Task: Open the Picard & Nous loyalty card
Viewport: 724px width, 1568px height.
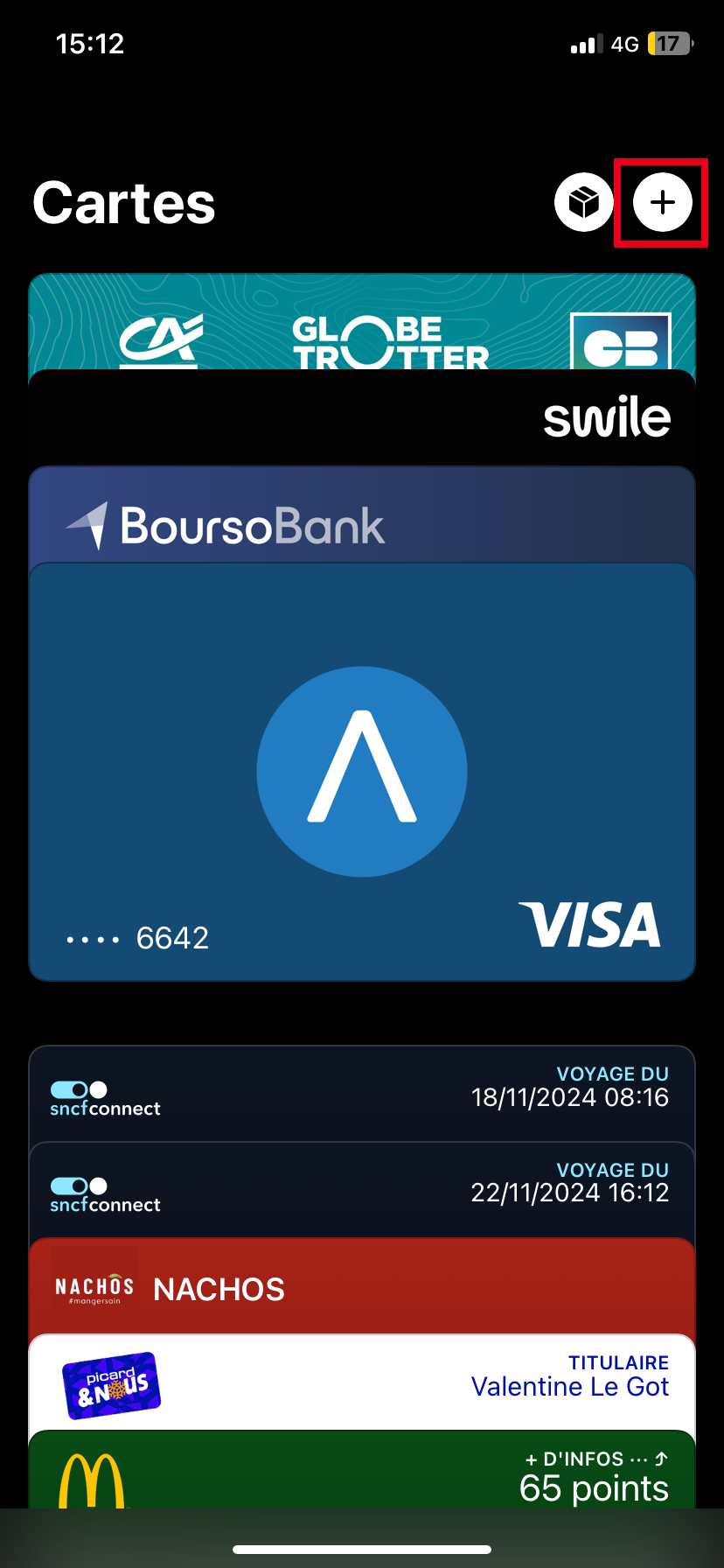Action: (362, 1382)
